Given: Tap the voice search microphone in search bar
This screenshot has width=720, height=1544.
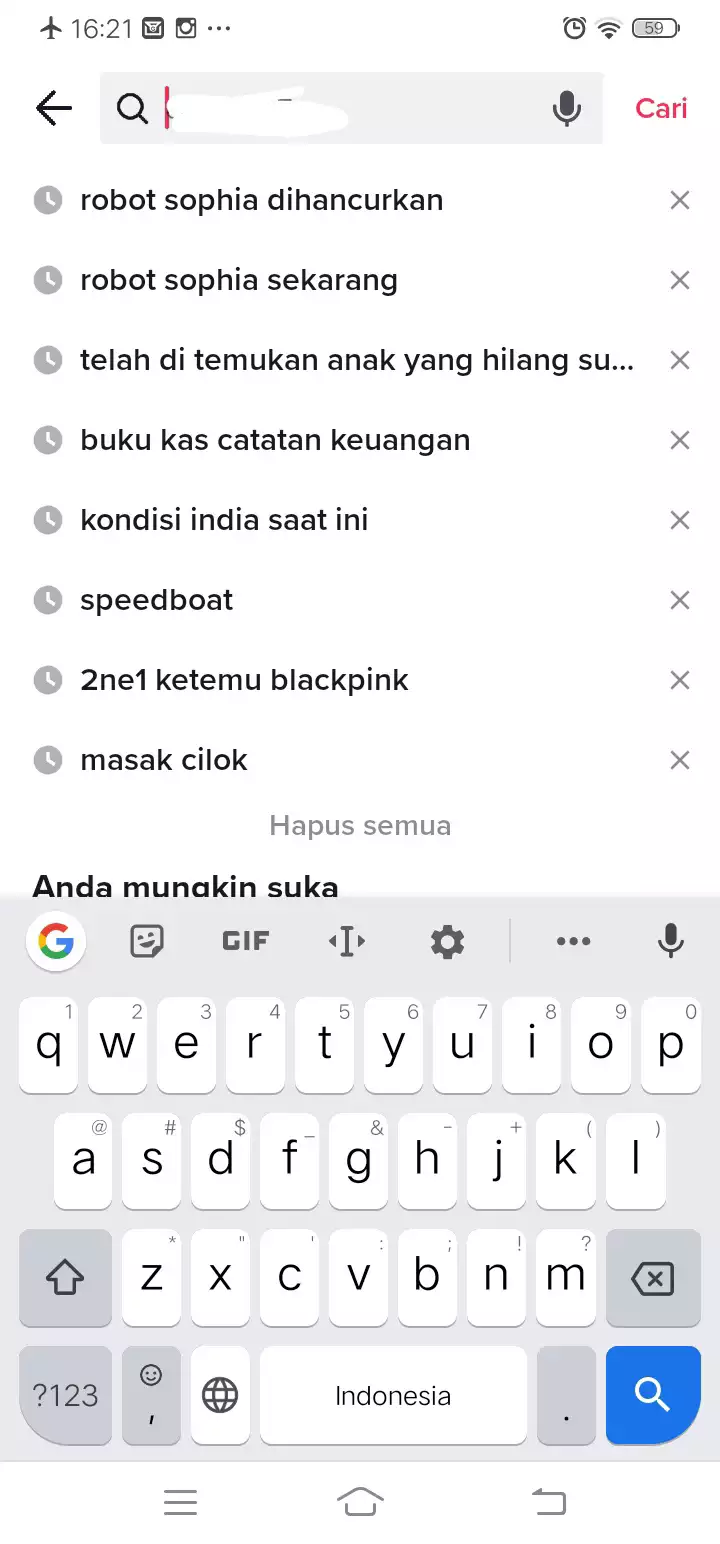Looking at the screenshot, I should [x=566, y=108].
